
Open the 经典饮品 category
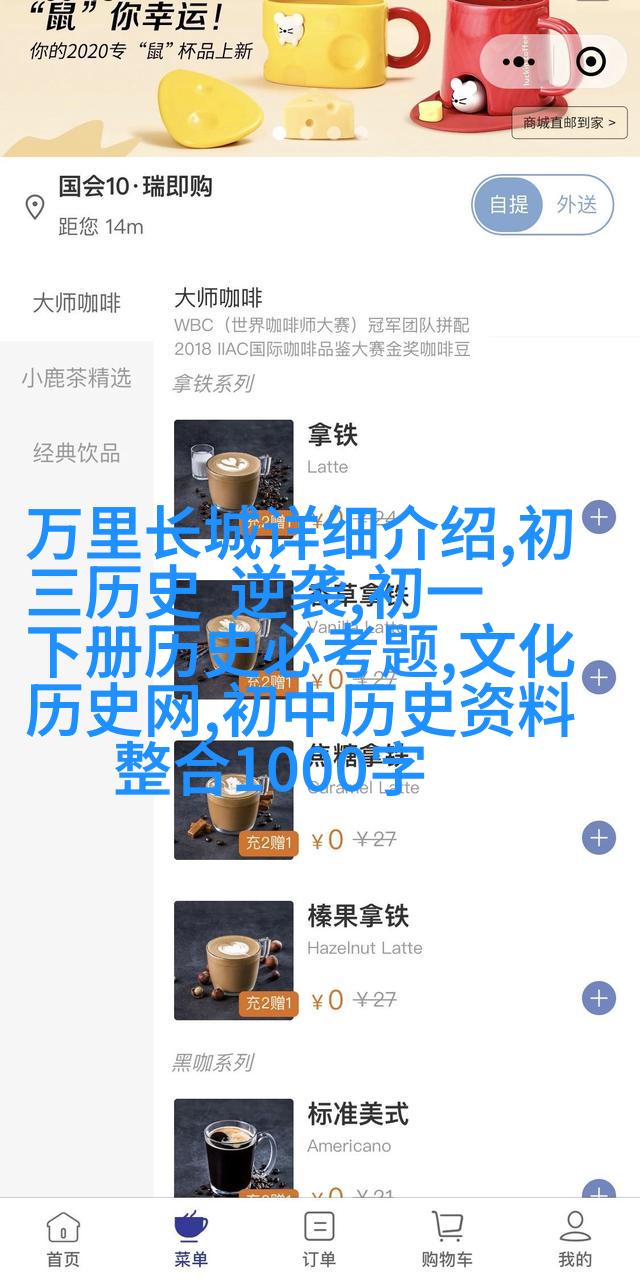coord(76,453)
